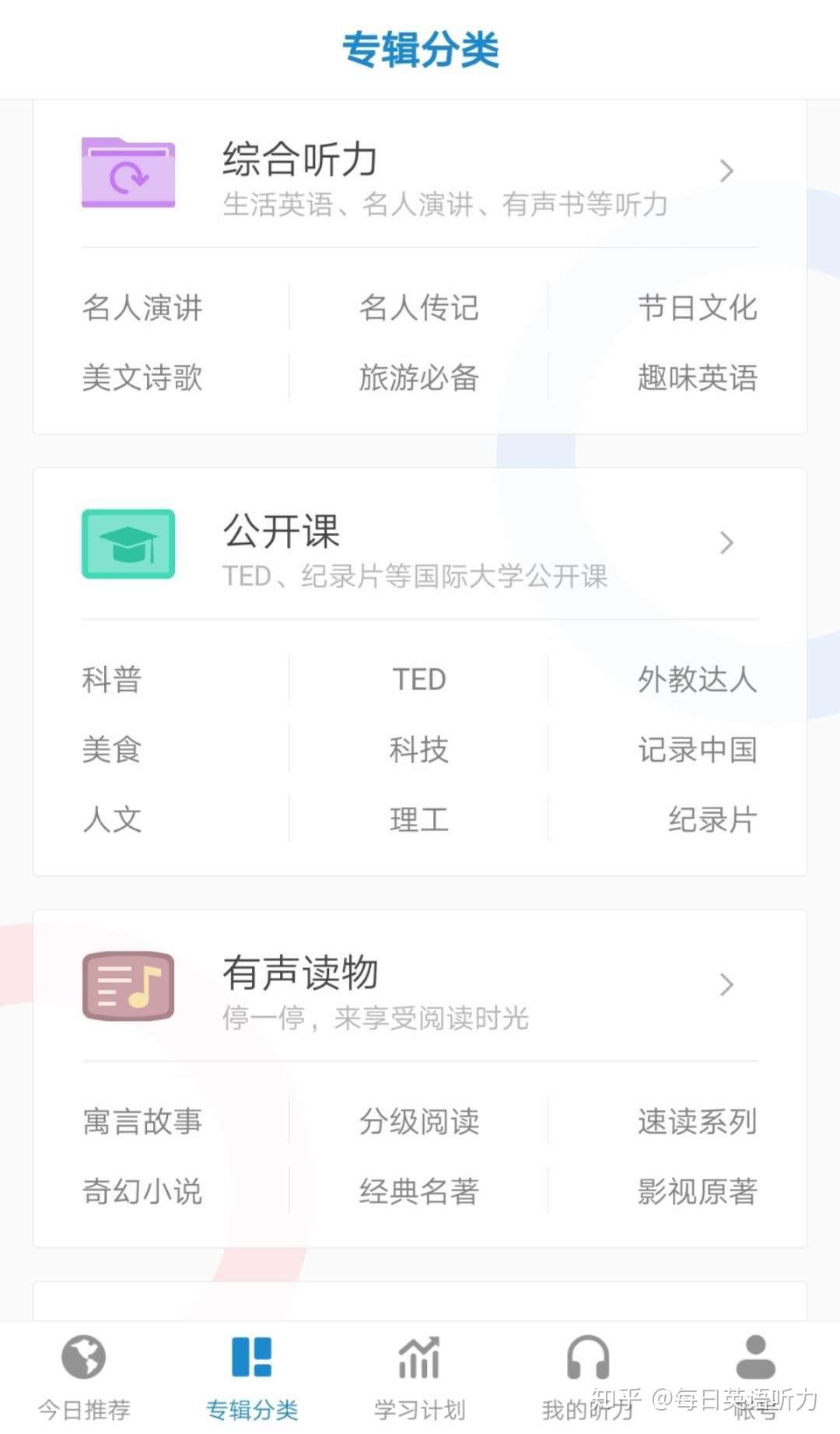Open the 我的听力 headphone icon
Screen dimensions: 840x1434
(x=587, y=1358)
